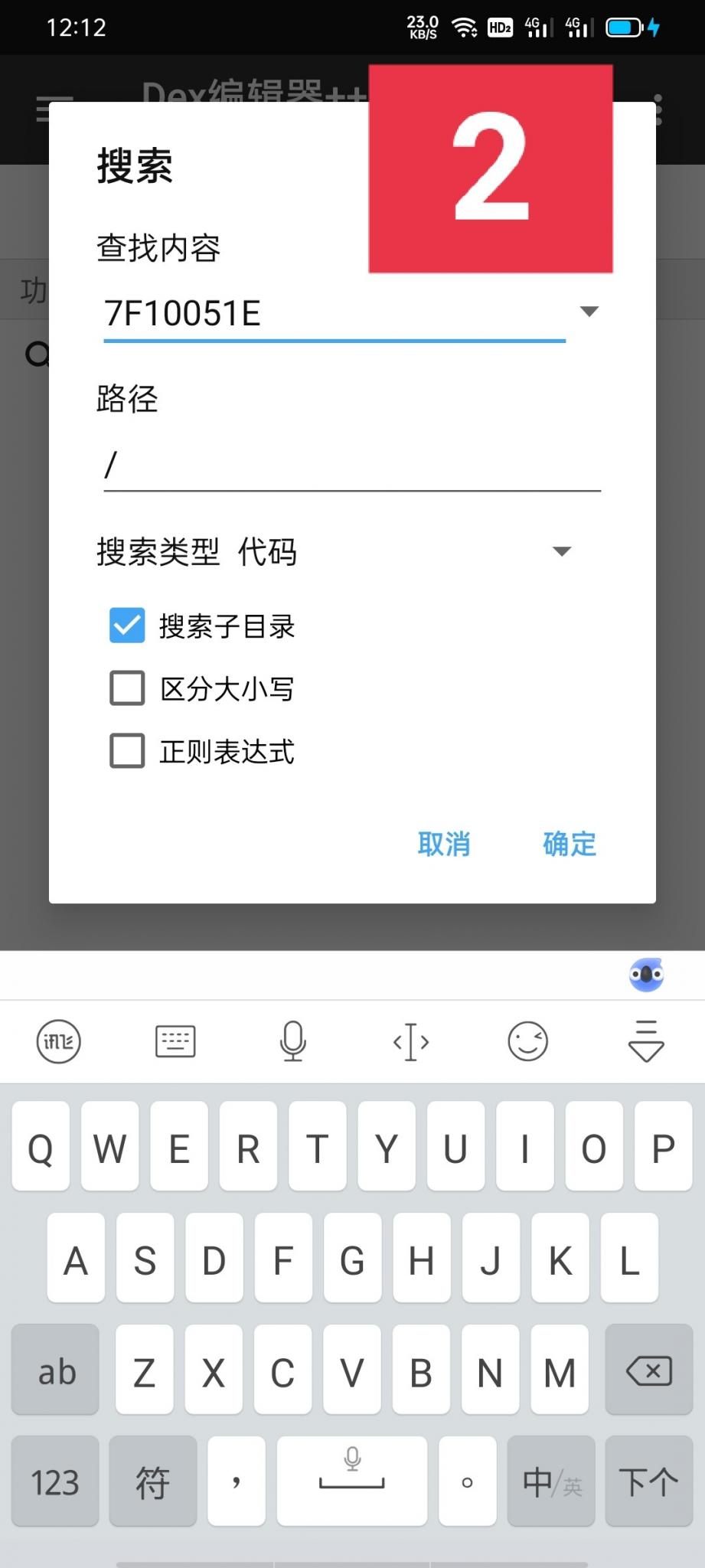The image size is (705, 1568).
Task: Switch to the 123 number keyboard
Action: pyautogui.click(x=54, y=1481)
